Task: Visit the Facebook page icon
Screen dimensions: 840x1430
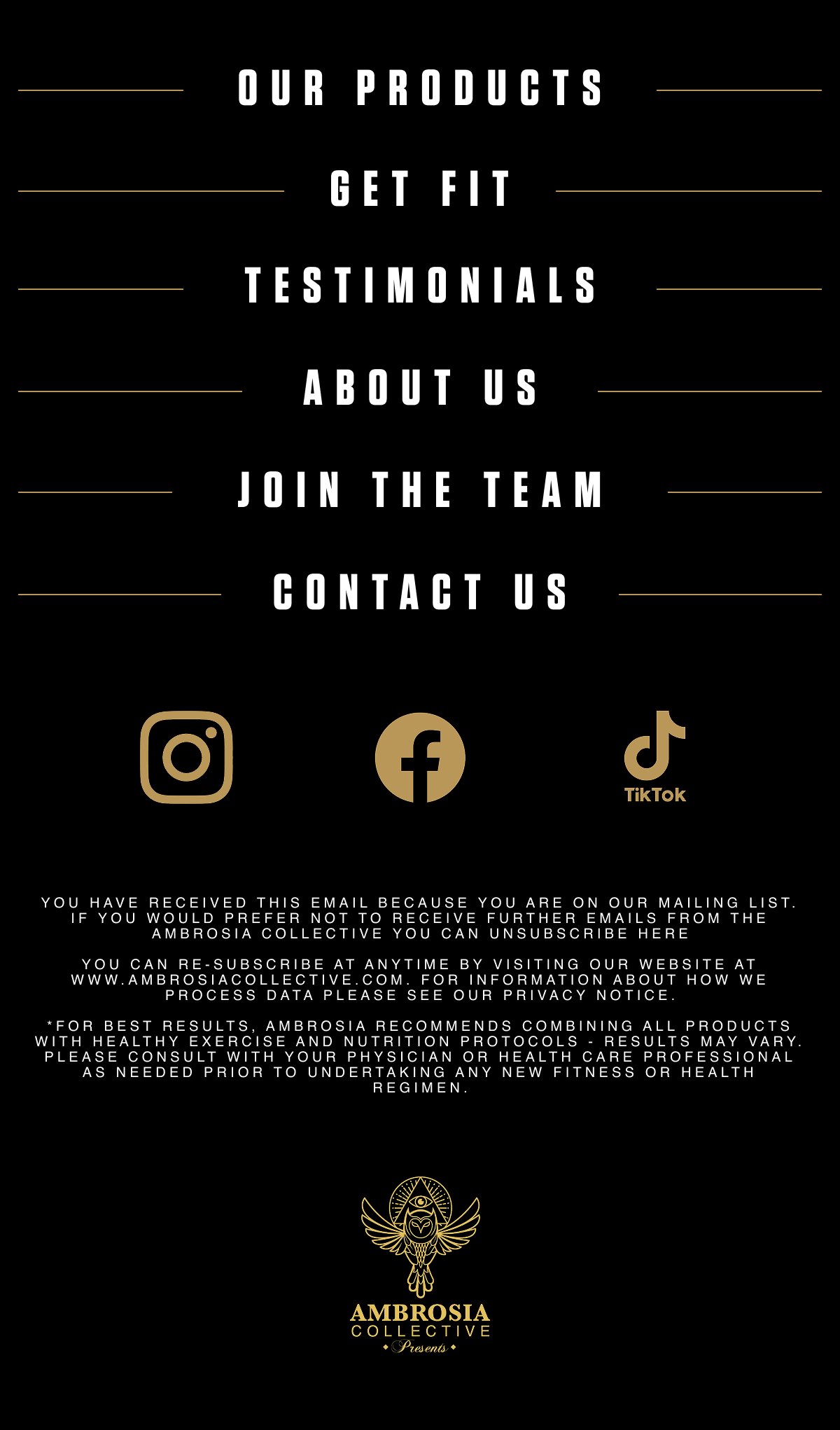Action: coord(420,758)
